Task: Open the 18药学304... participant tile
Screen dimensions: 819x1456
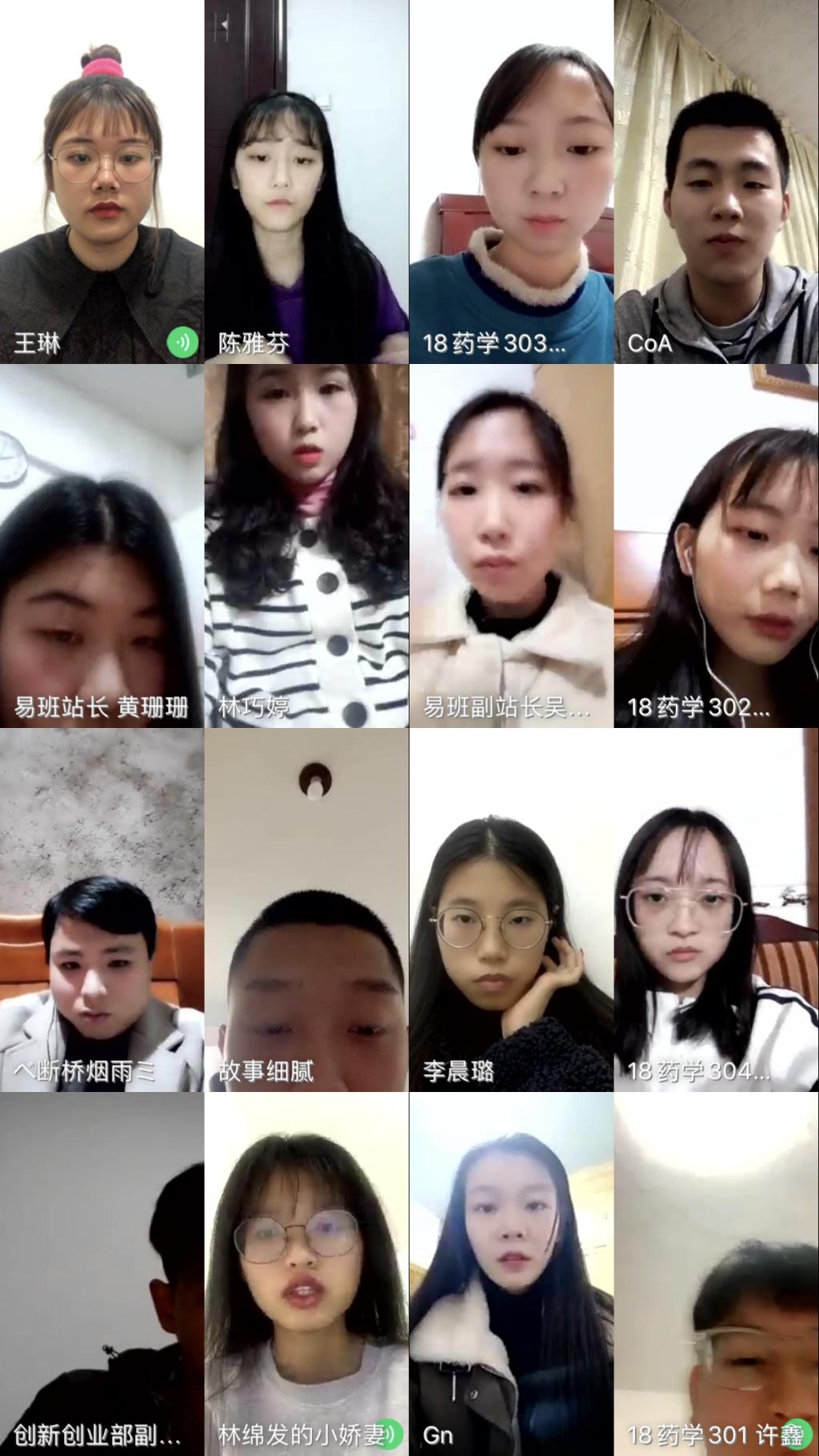Action: [x=717, y=910]
